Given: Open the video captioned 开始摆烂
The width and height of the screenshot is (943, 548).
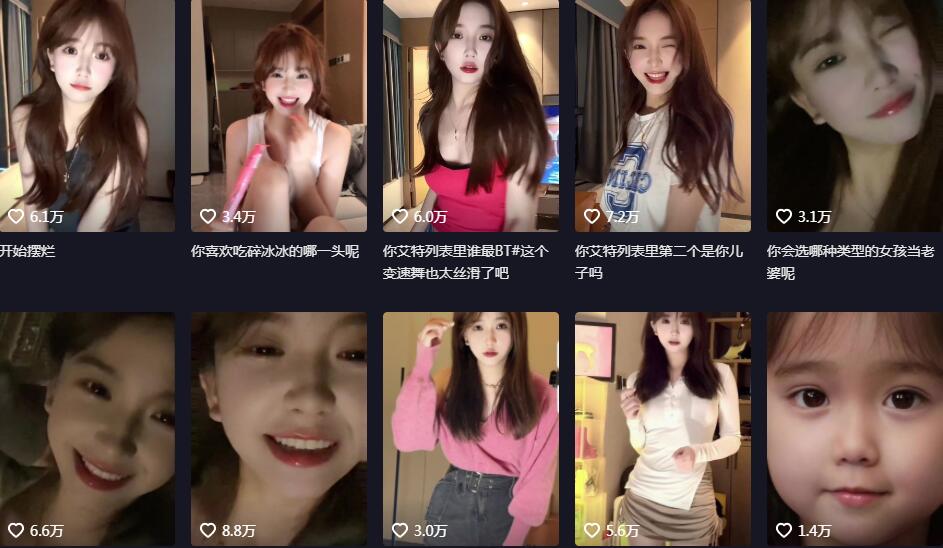Looking at the screenshot, I should [87, 115].
